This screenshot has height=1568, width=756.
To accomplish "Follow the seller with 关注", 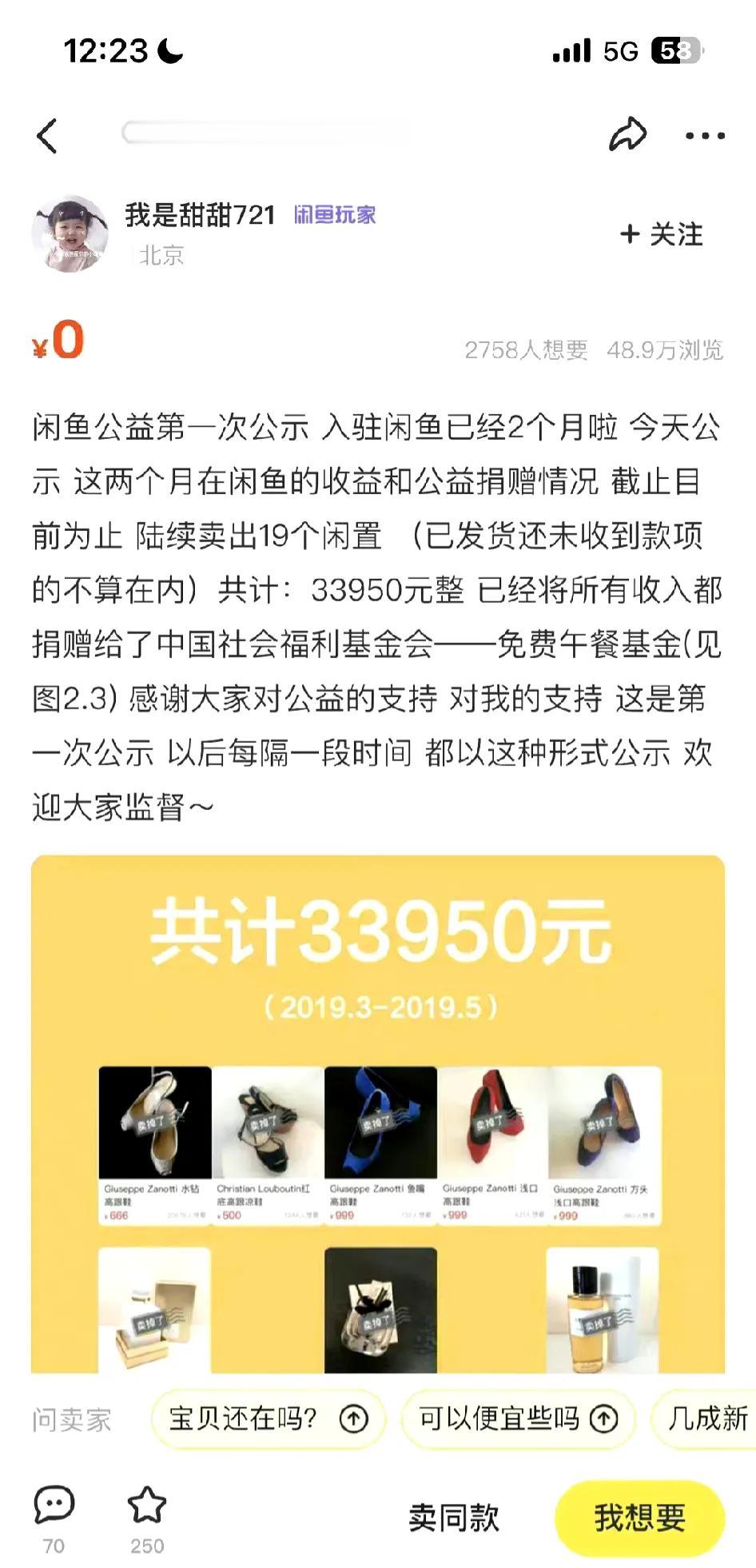I will (x=661, y=234).
